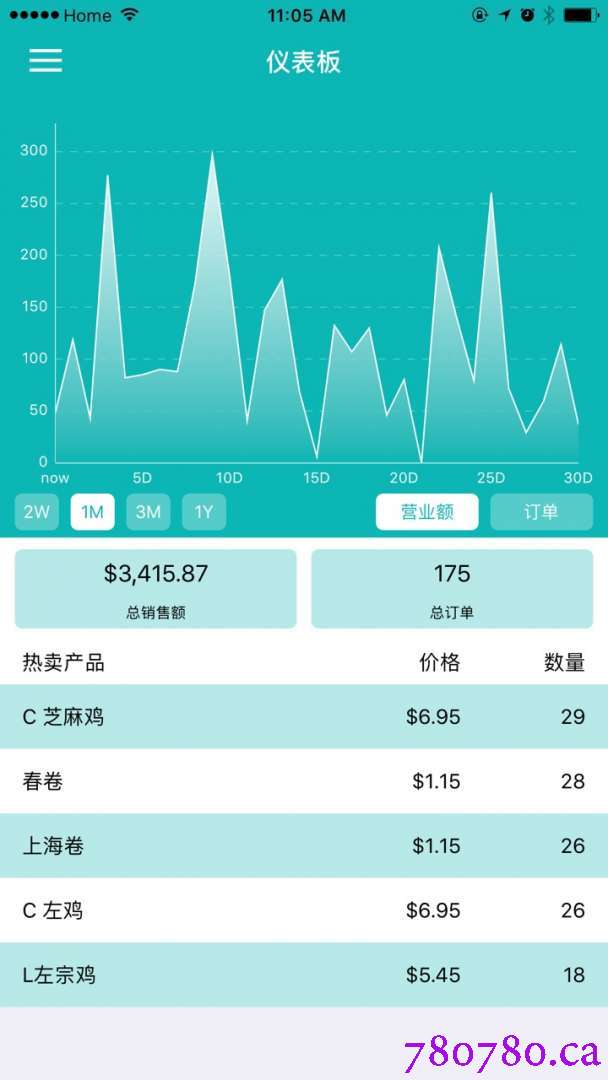Switch chart range to 3M
This screenshot has width=608, height=1080.
(148, 512)
